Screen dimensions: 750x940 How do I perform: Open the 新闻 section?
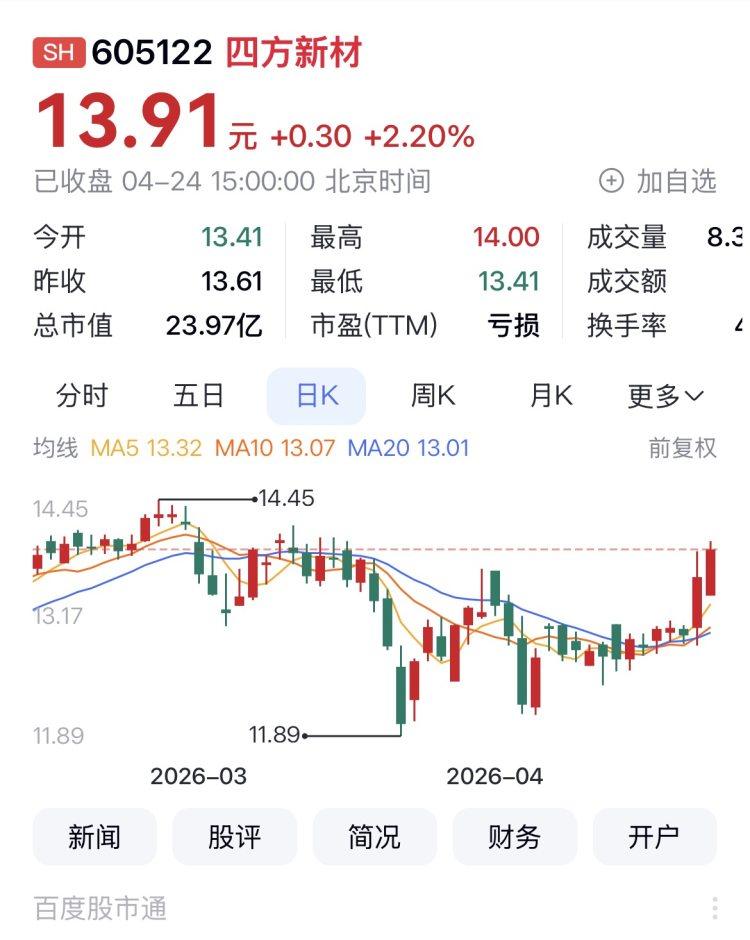pyautogui.click(x=95, y=837)
